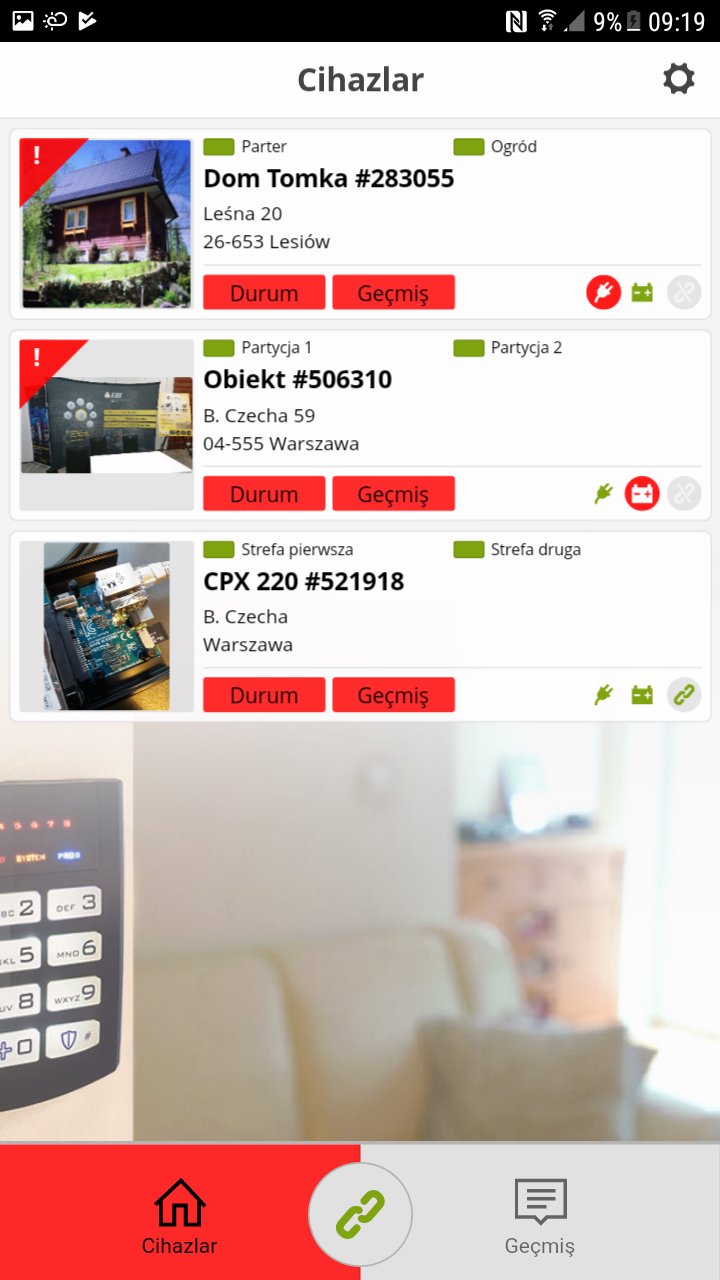Image resolution: width=720 pixels, height=1280 pixels.
Task: Tap Durum for Dom Tomka #283055
Action: (264, 293)
